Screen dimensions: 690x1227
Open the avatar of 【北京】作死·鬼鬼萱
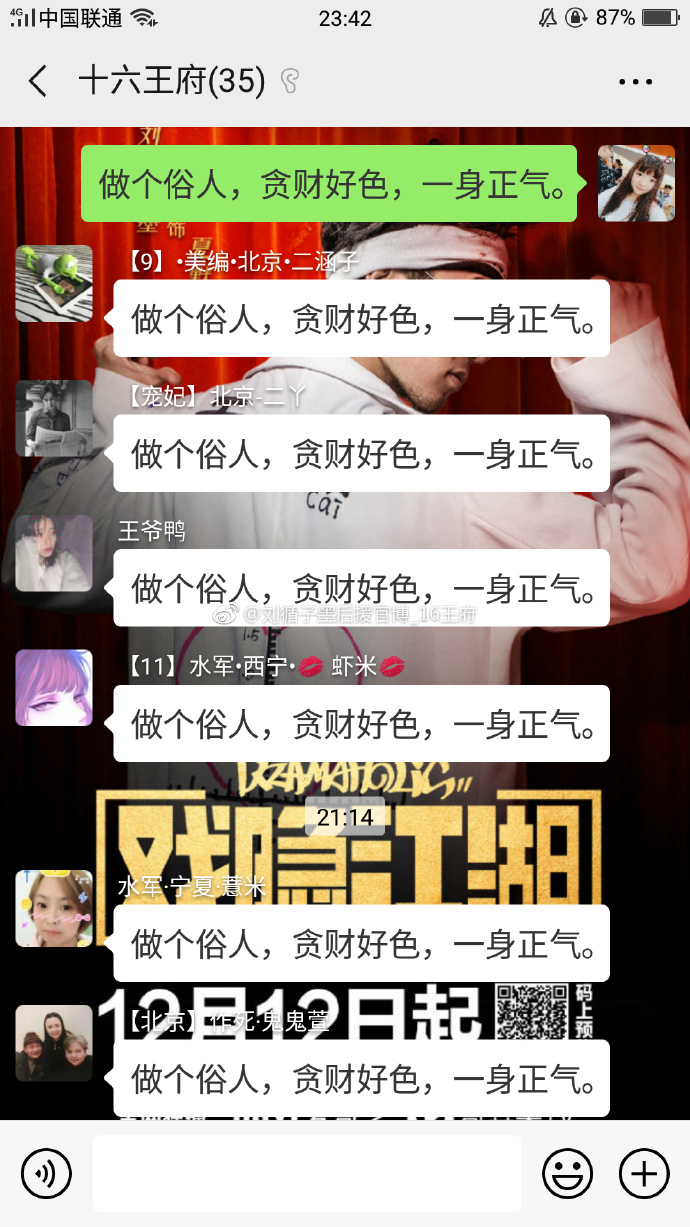point(54,1043)
